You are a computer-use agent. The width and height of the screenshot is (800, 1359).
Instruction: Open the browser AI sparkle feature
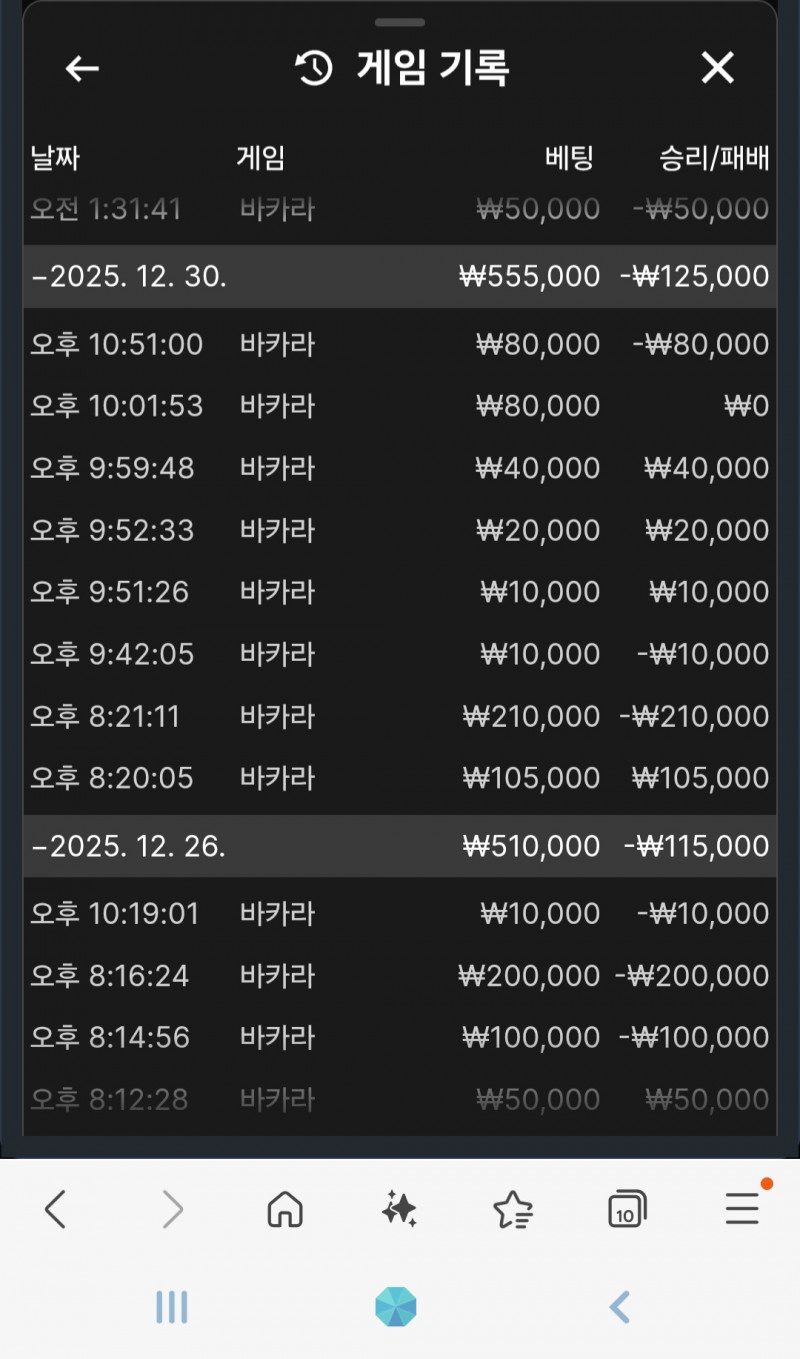click(399, 1211)
